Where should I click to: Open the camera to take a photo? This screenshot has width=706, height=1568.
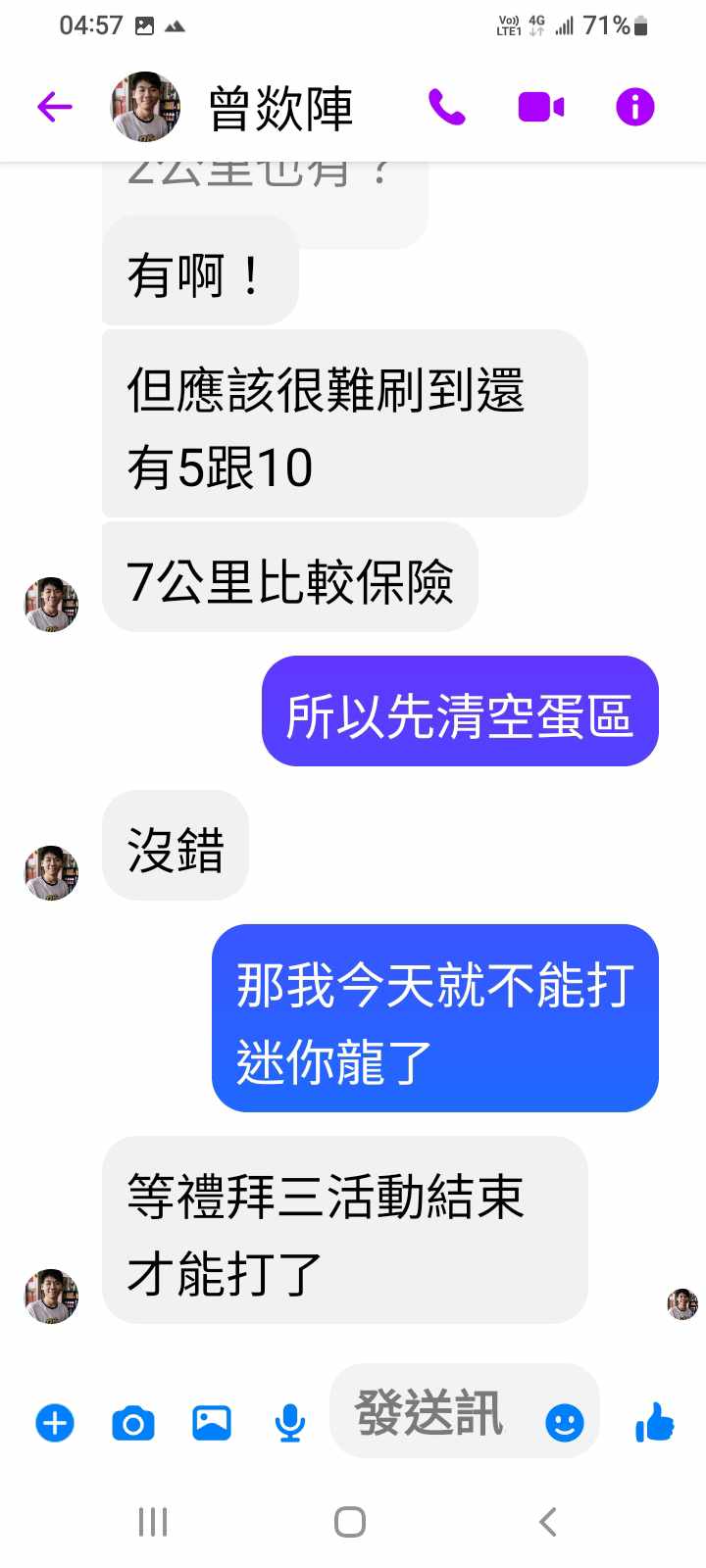(133, 1423)
